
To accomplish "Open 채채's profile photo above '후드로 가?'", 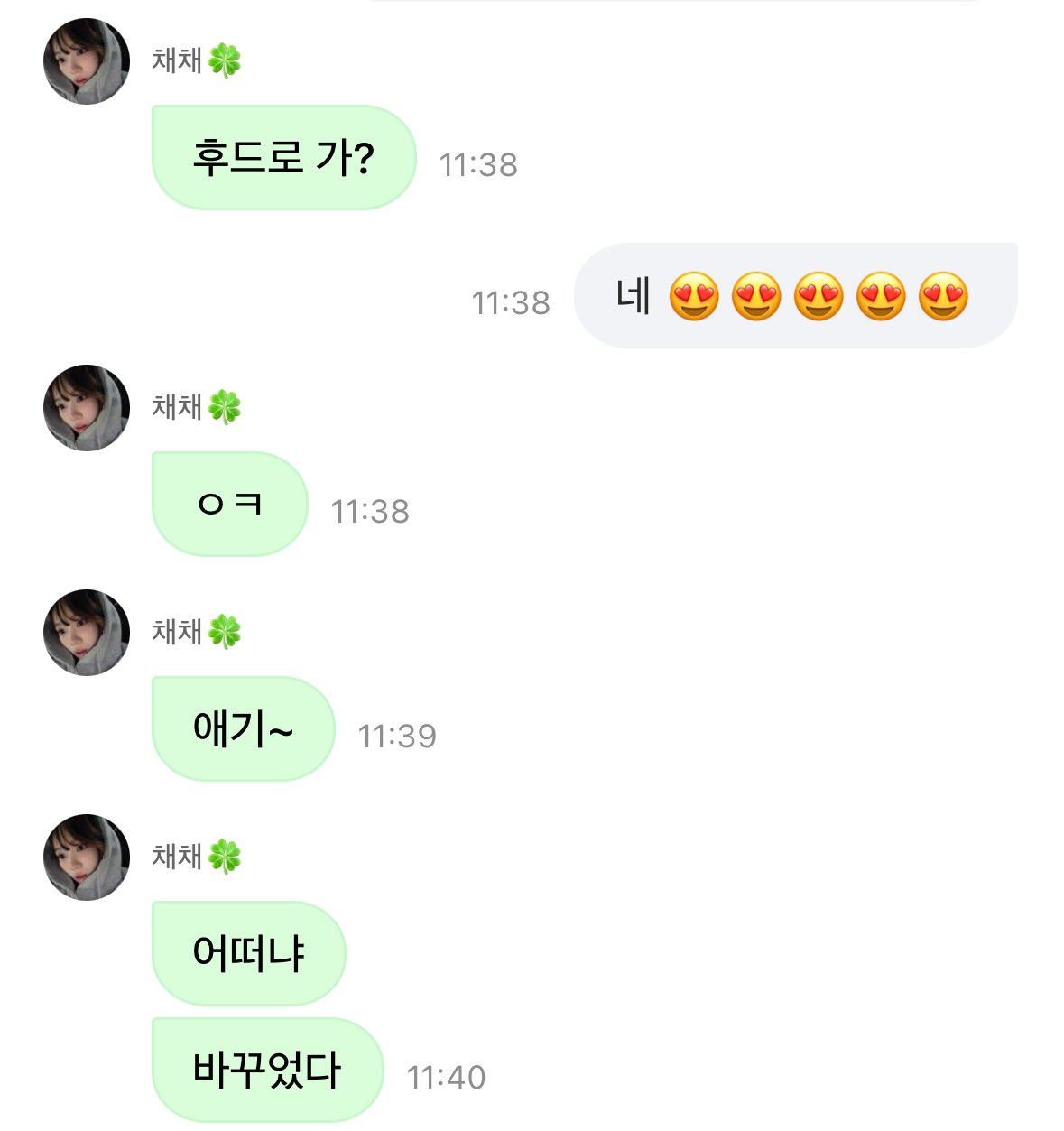I will (x=87, y=61).
